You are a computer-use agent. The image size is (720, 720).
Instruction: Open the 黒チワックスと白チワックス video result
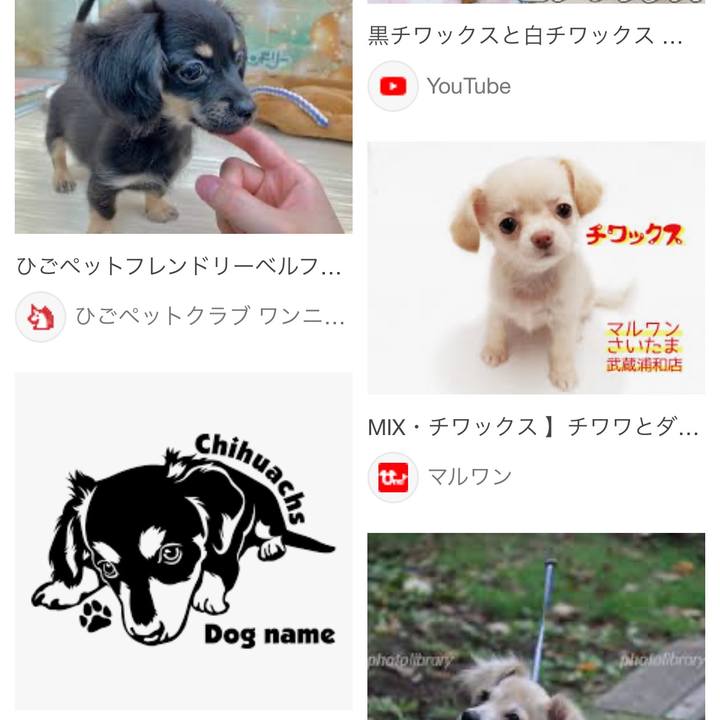pos(525,36)
